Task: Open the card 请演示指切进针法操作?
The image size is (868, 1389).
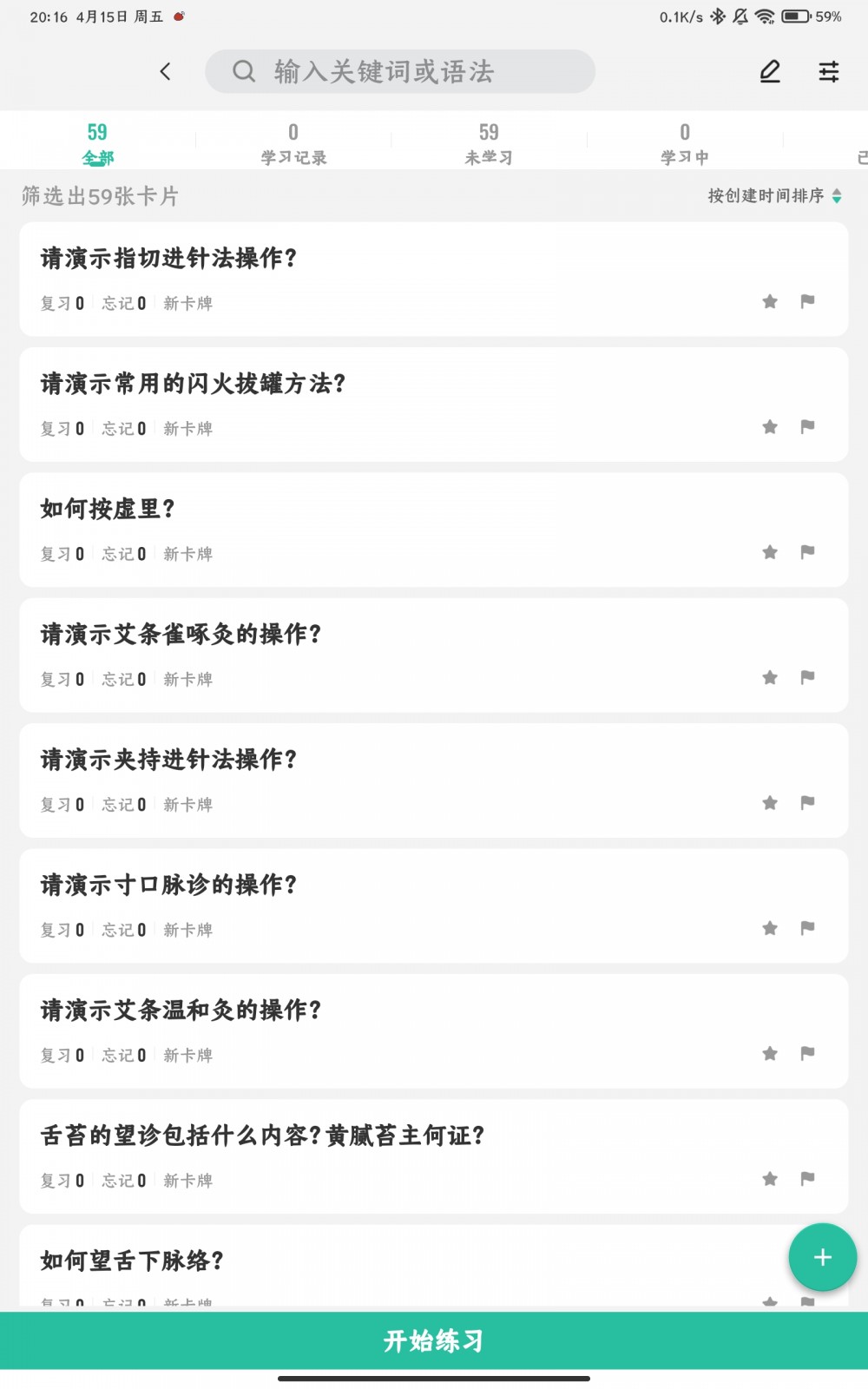Action: click(434, 279)
